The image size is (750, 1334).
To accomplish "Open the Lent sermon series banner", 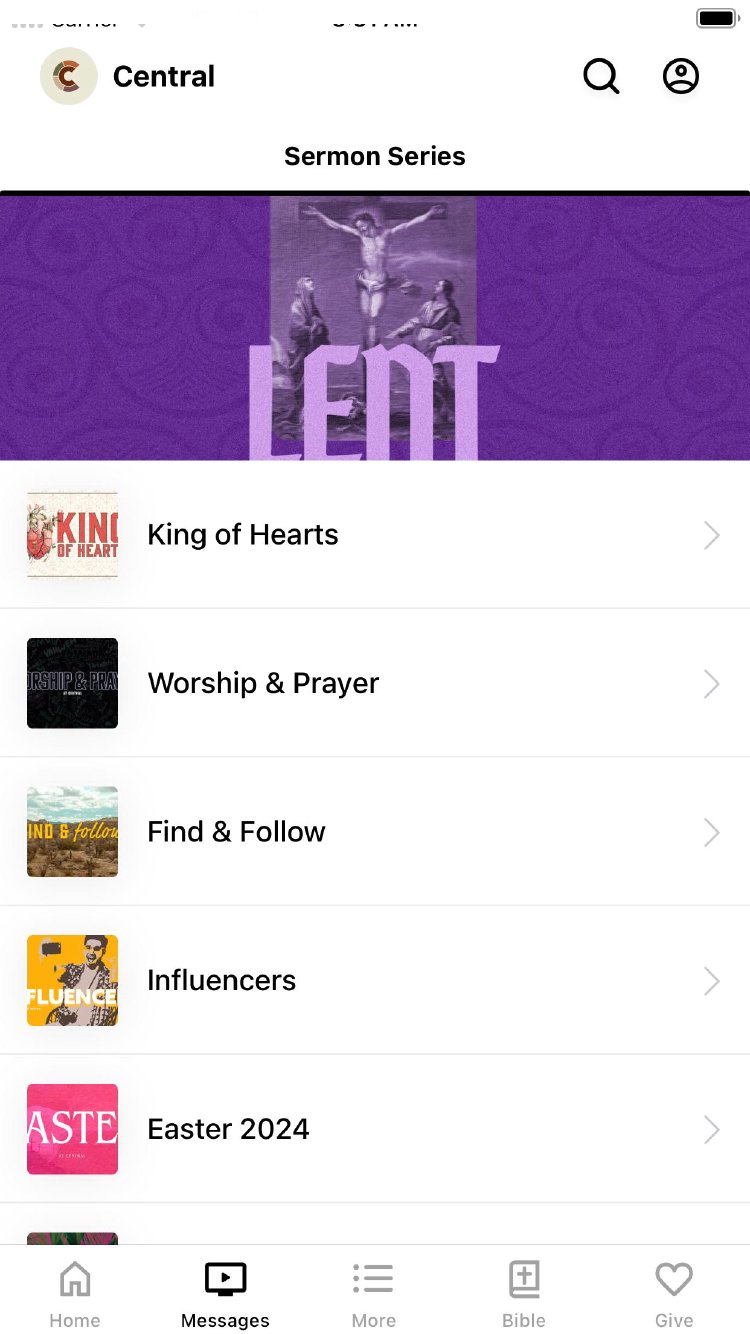I will (x=375, y=328).
